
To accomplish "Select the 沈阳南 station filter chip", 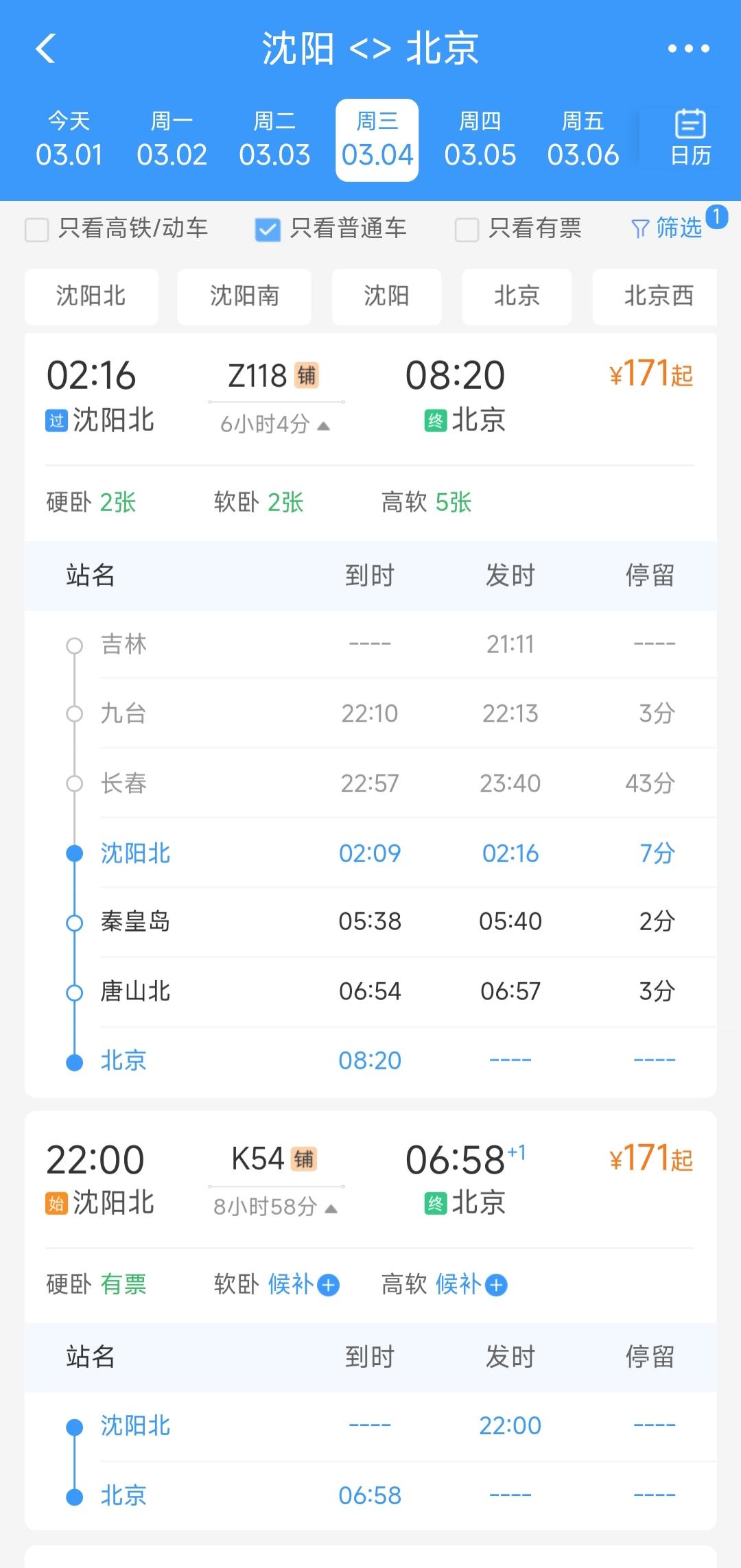I will (244, 297).
